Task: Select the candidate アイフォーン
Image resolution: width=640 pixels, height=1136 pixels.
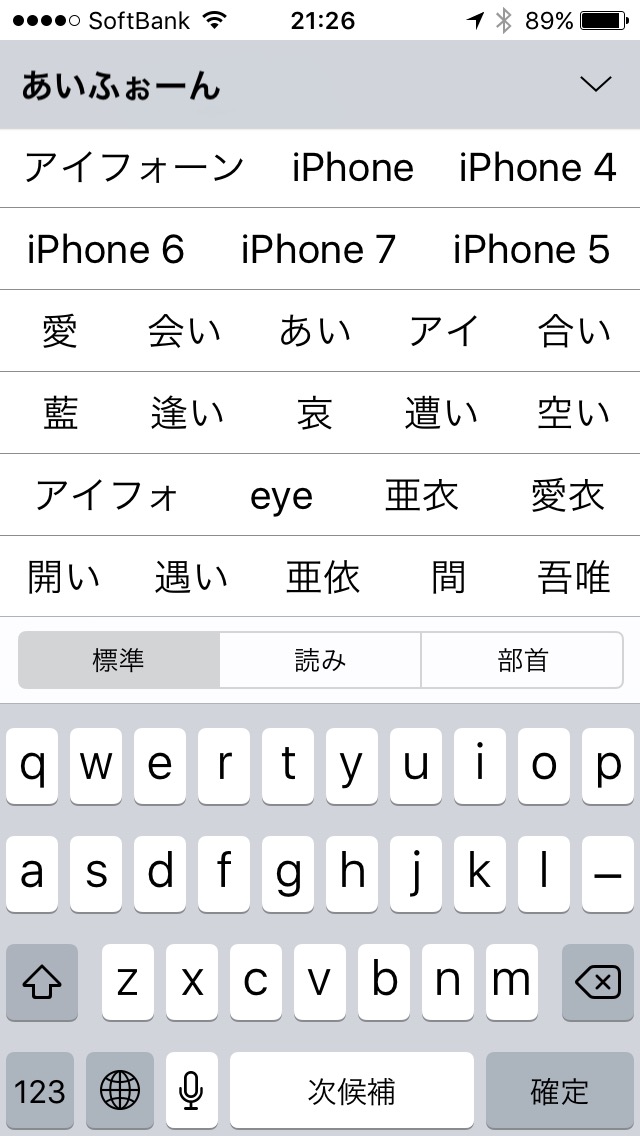Action: click(134, 168)
